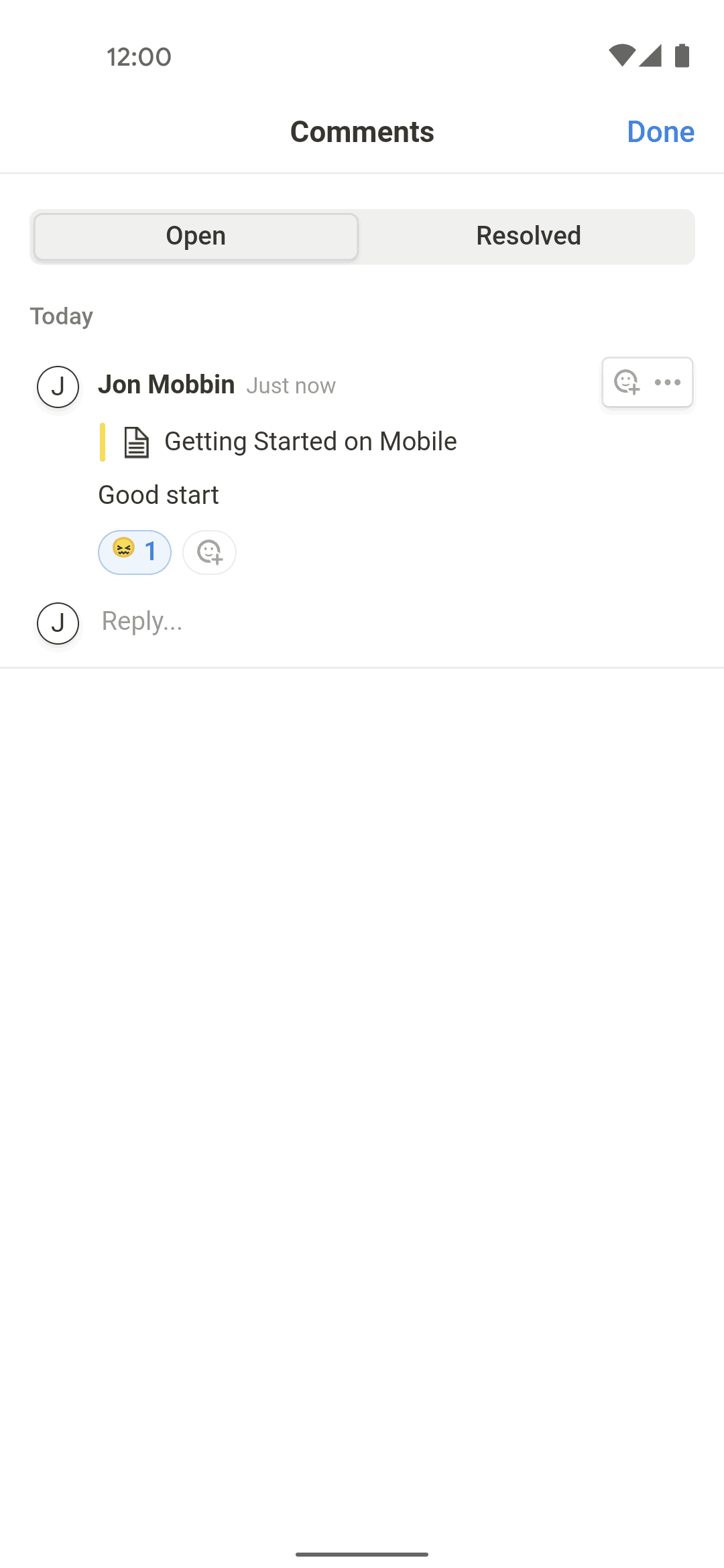Image resolution: width=724 pixels, height=1568 pixels.
Task: Open the comment's three-dot menu
Action: [x=668, y=383]
